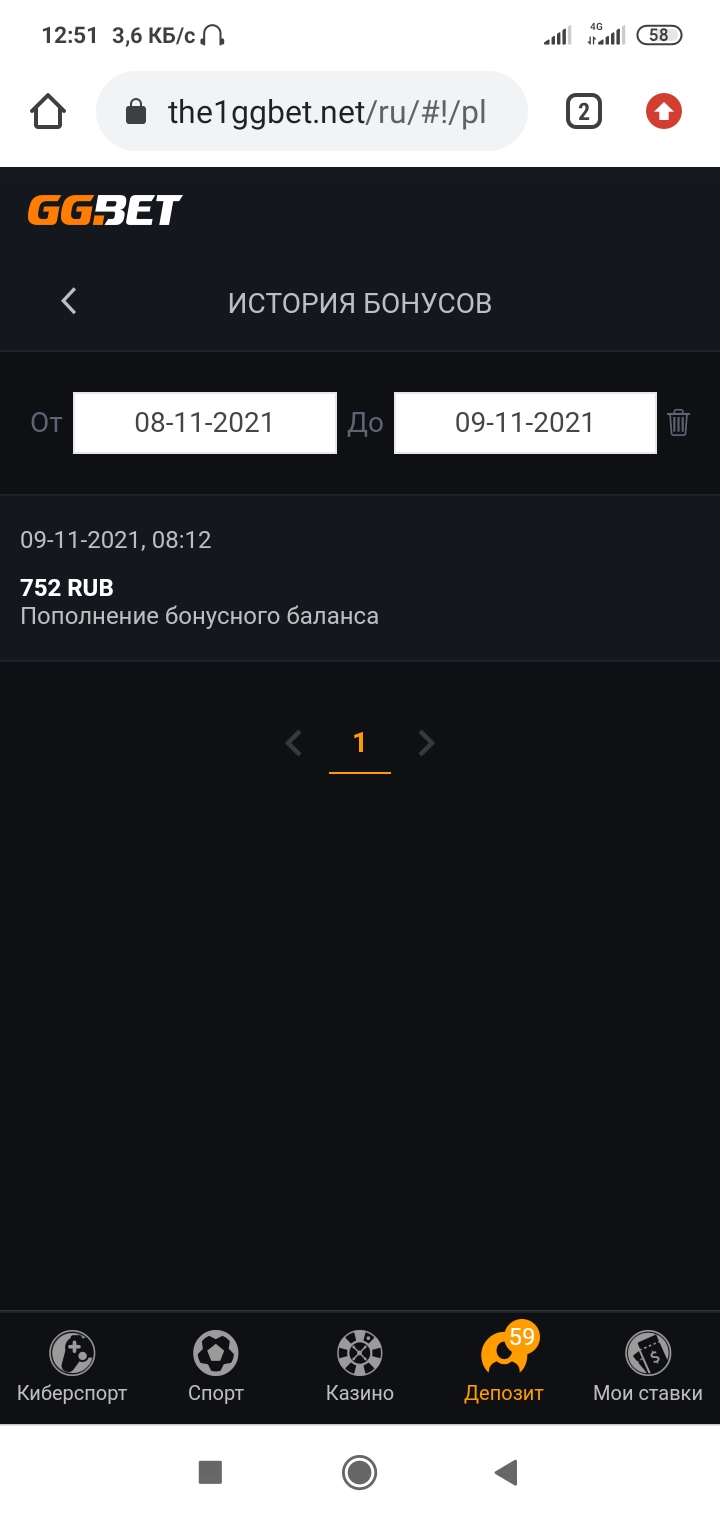Tap the system back button
The width and height of the screenshot is (720, 1520).
pyautogui.click(x=507, y=1472)
